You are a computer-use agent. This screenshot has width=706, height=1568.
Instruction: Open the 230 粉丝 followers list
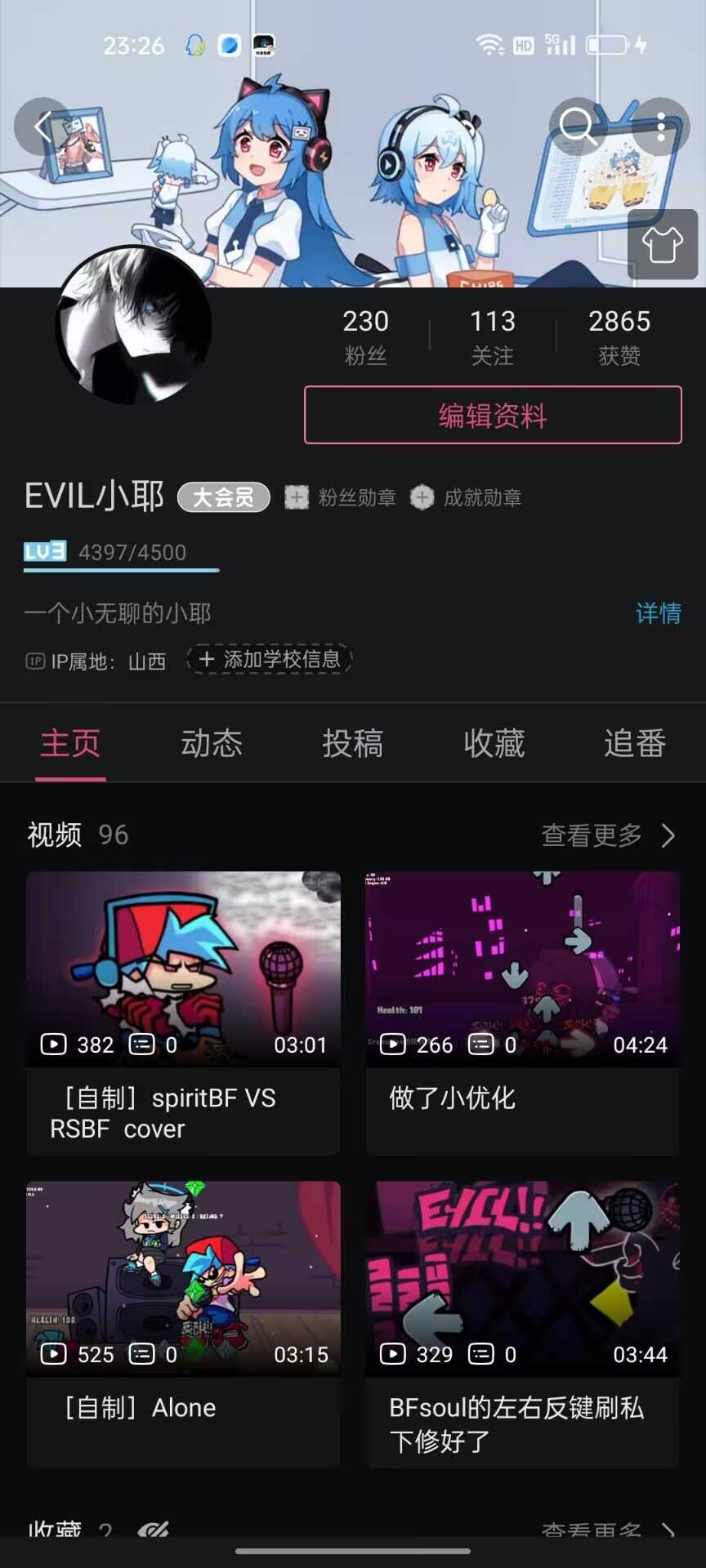(x=365, y=336)
